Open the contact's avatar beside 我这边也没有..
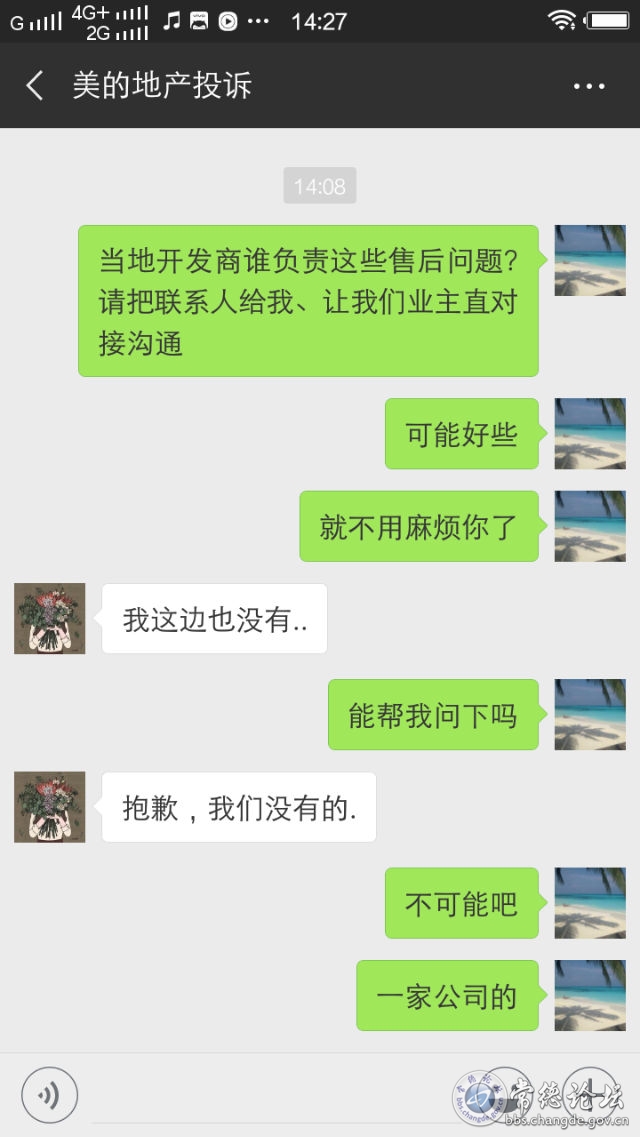 [50, 619]
